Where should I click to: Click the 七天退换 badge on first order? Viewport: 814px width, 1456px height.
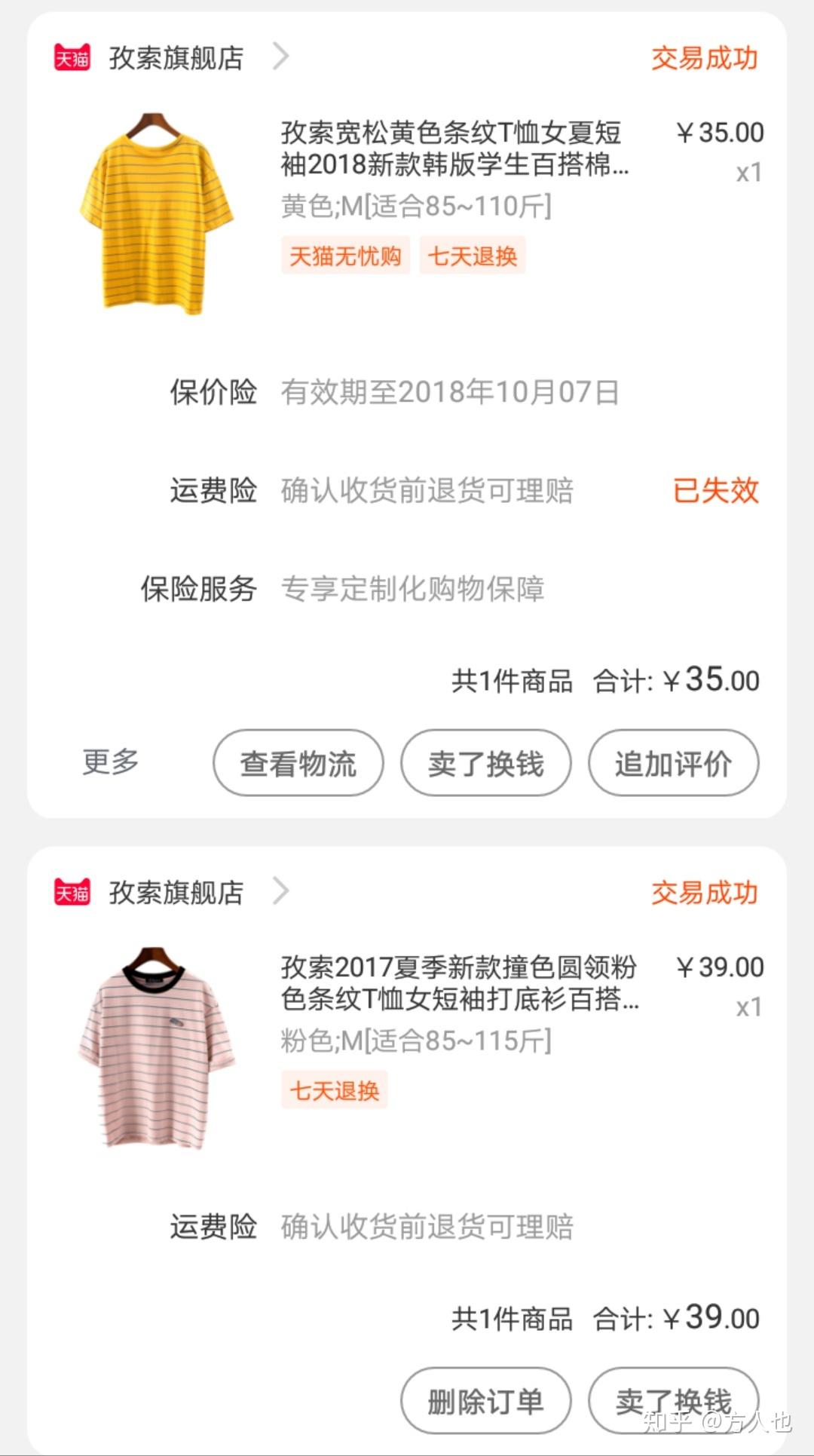[473, 256]
